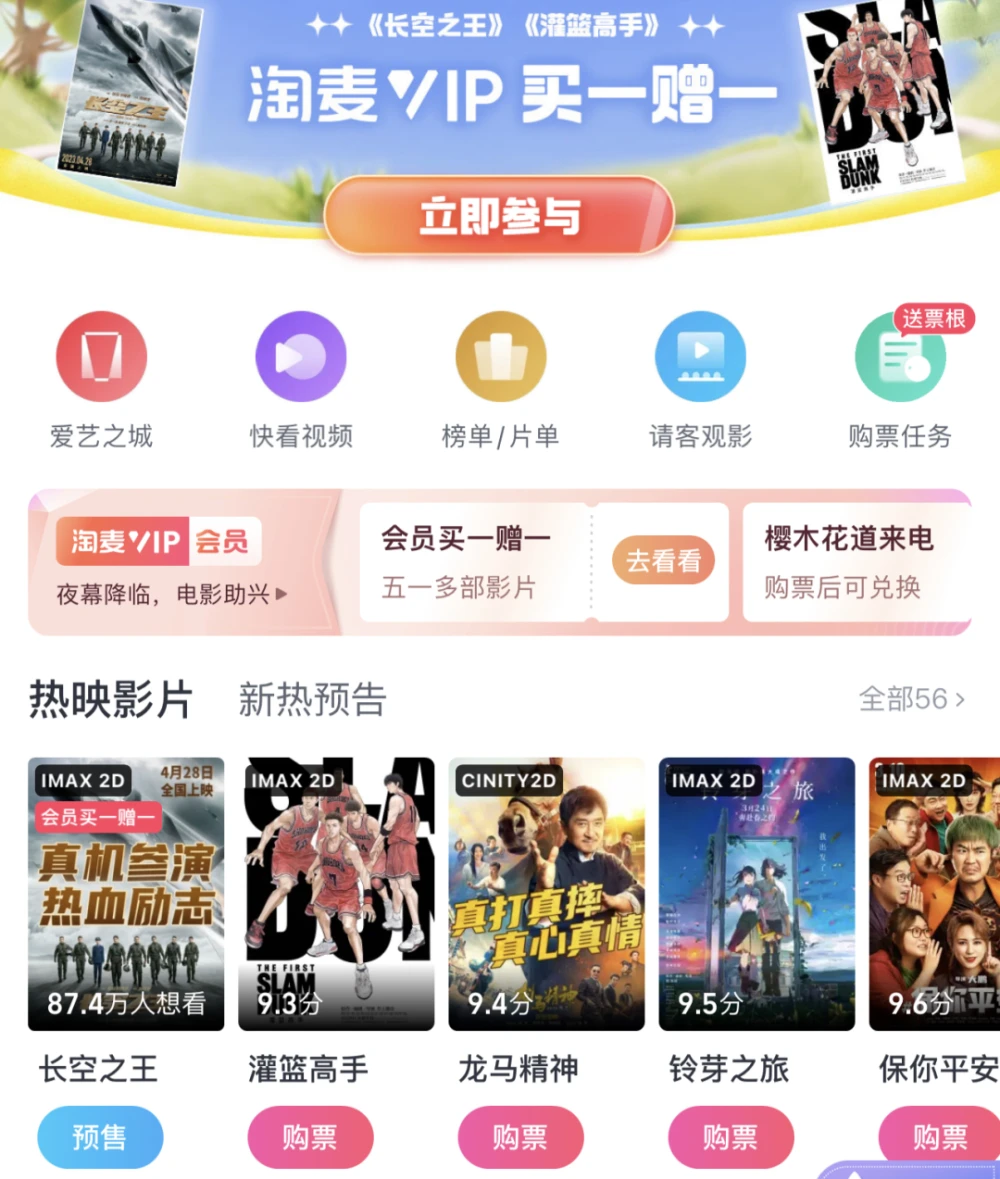Buy tickets for 灌篮高手
This screenshot has height=1179, width=1000.
tap(310, 1137)
